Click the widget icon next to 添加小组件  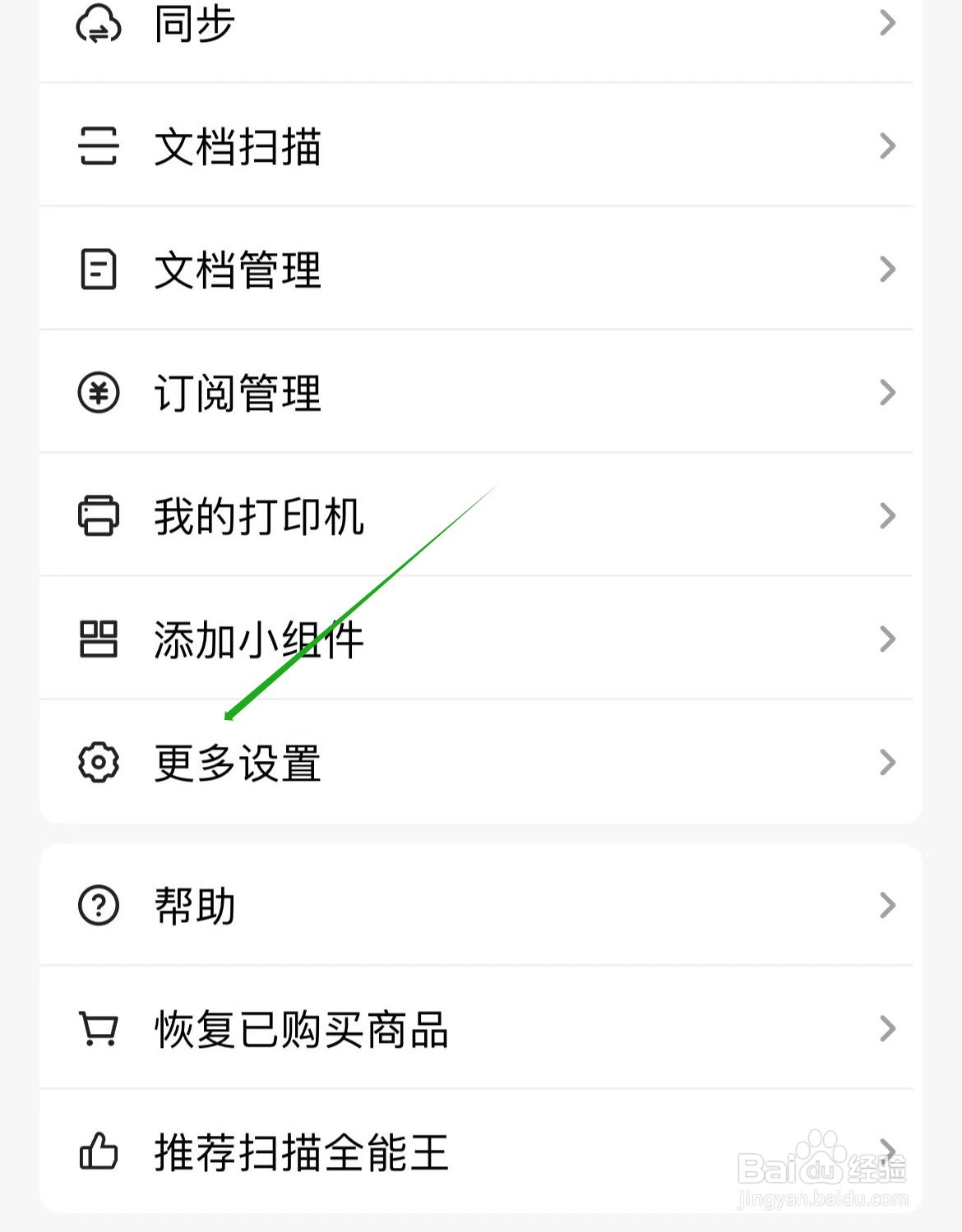tap(99, 639)
